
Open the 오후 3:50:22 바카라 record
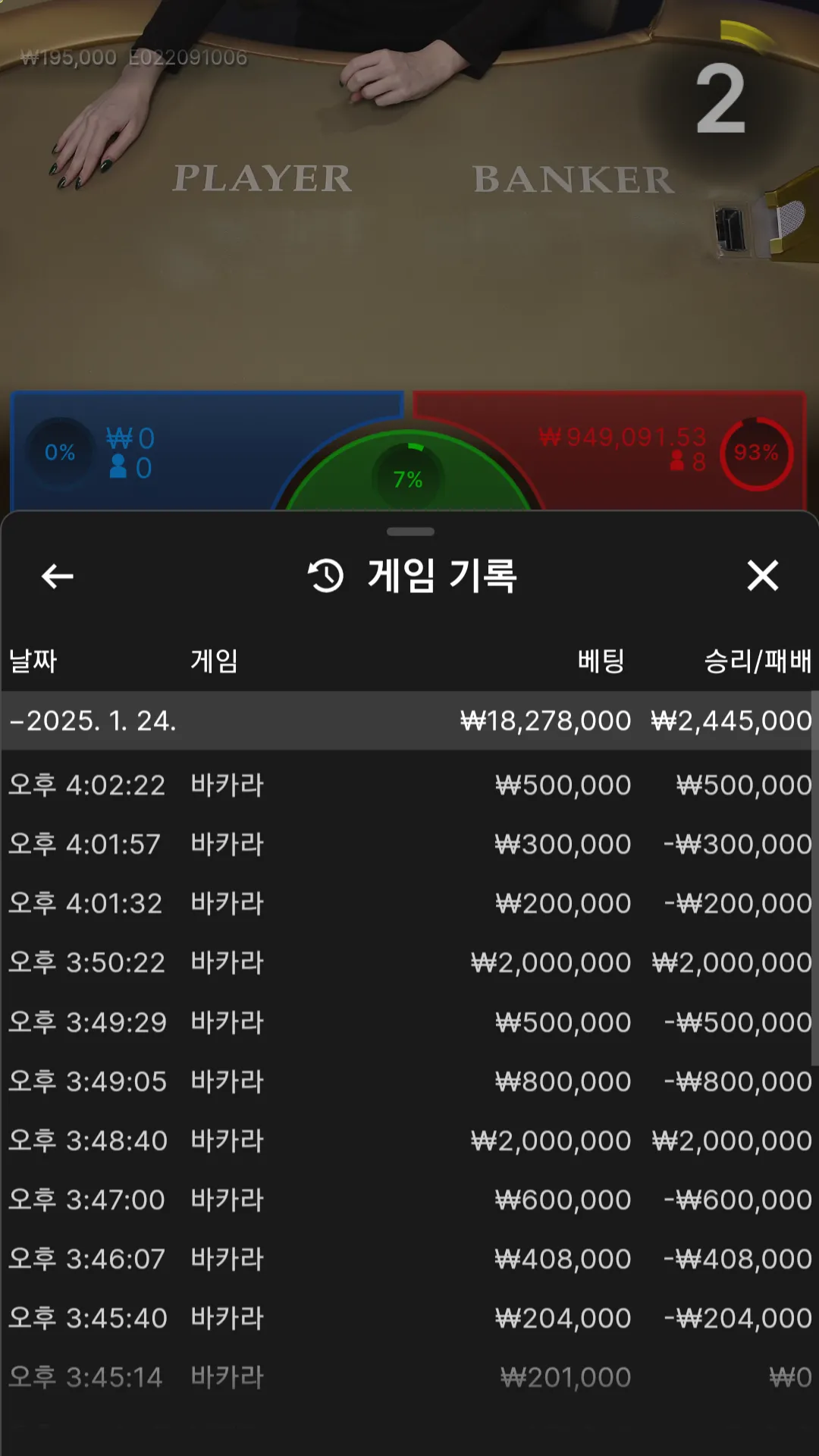409,962
